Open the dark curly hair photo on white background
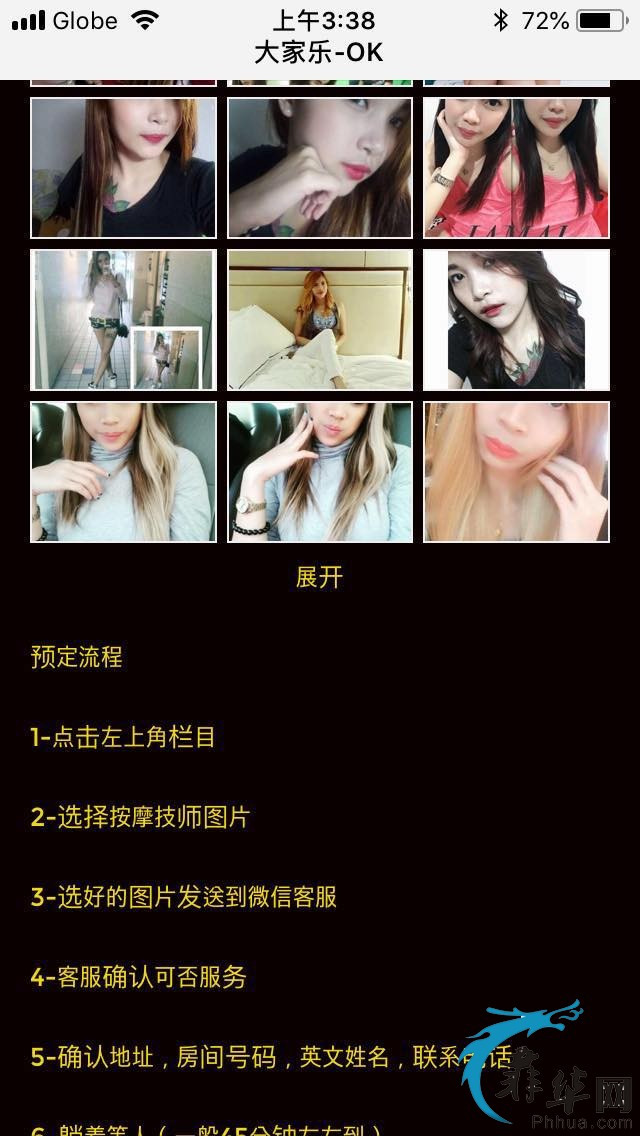640x1136 pixels. [x=516, y=320]
